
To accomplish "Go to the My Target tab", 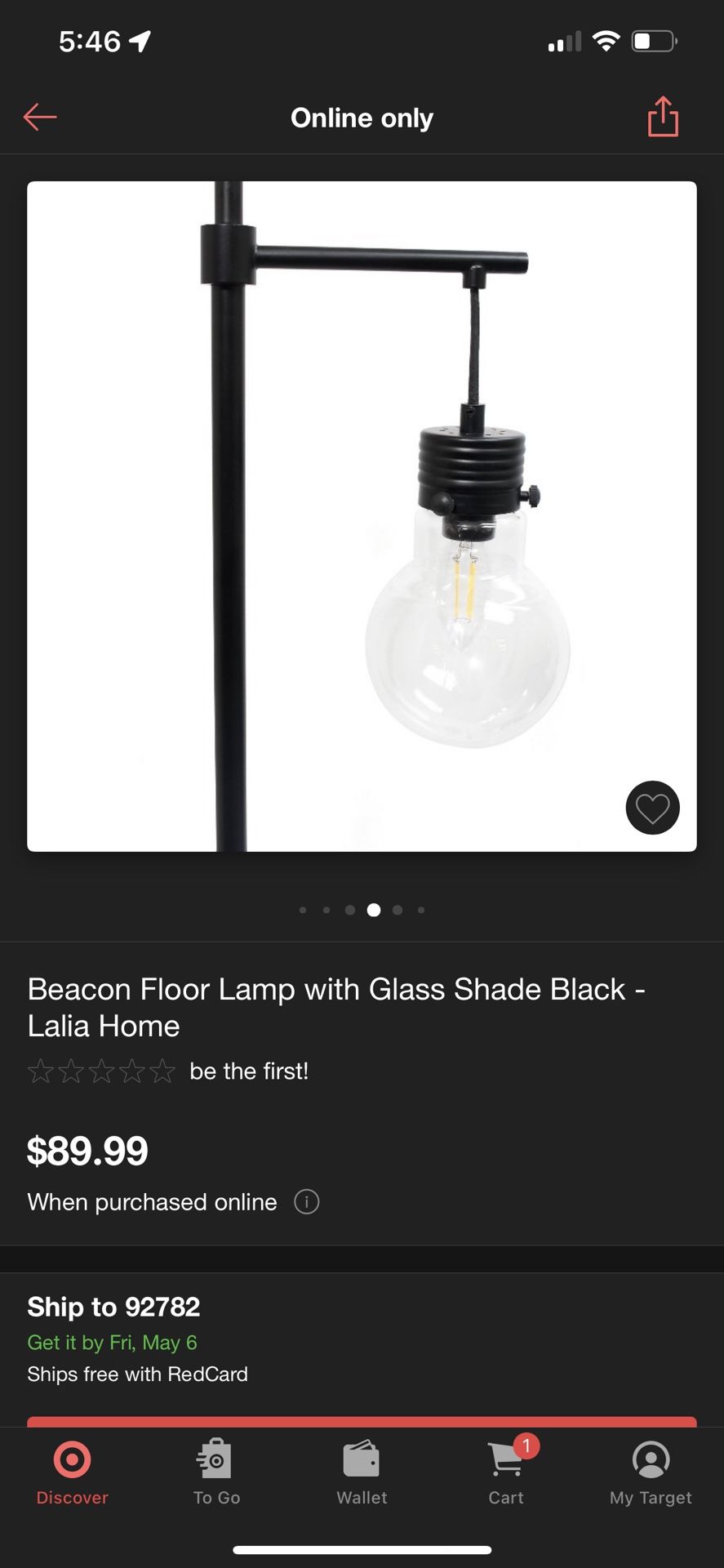I will [x=651, y=1473].
